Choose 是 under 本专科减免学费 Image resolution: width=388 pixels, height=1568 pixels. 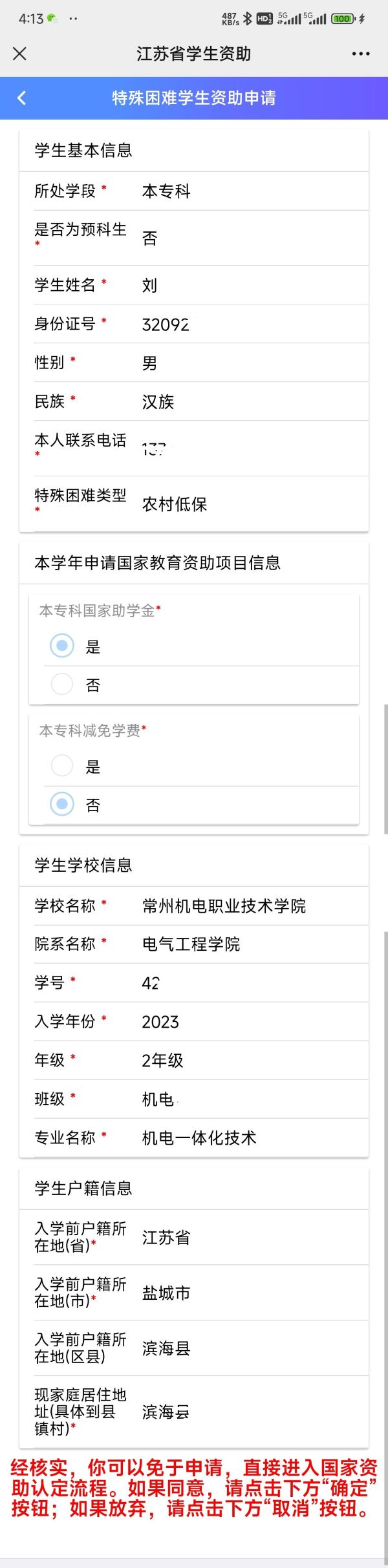point(62,766)
